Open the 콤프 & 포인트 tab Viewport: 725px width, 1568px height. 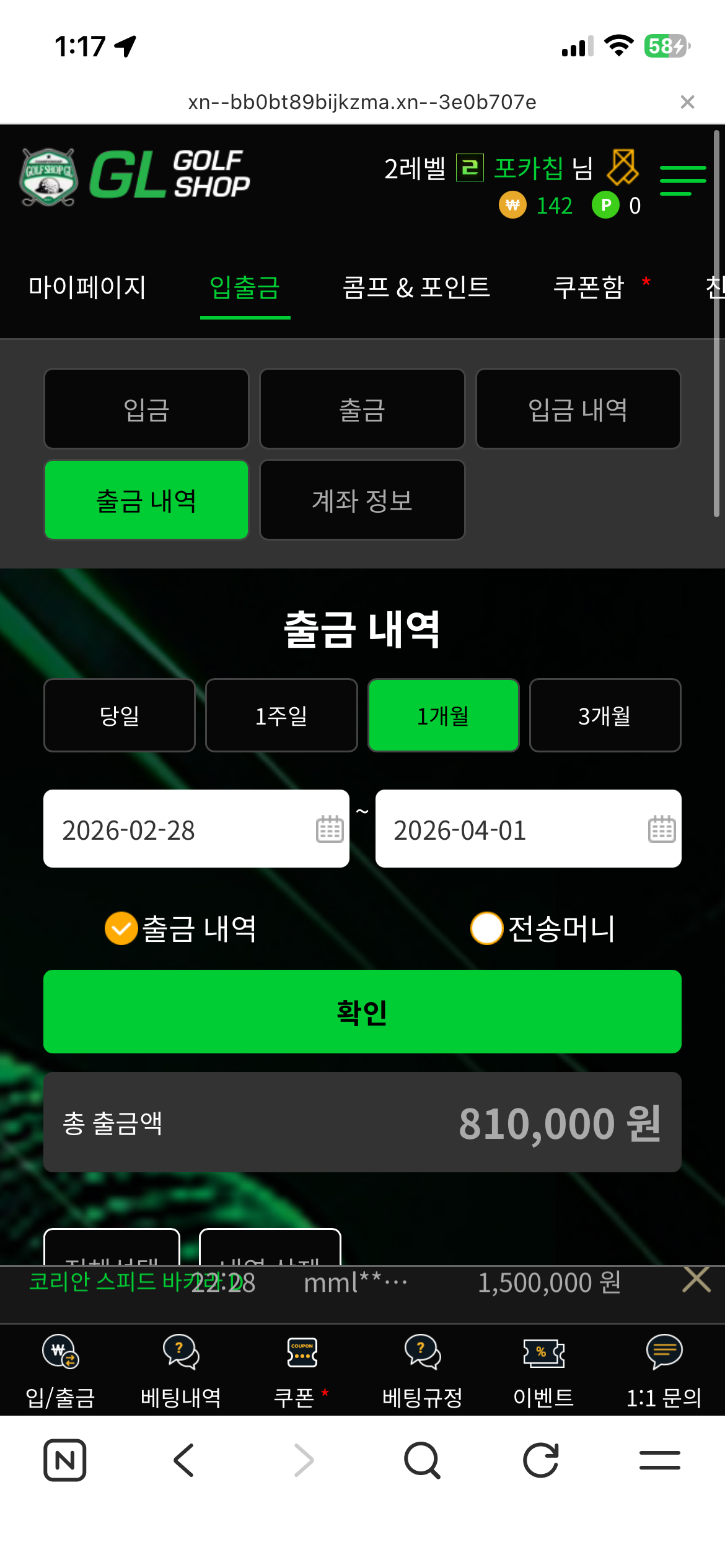pos(416,287)
